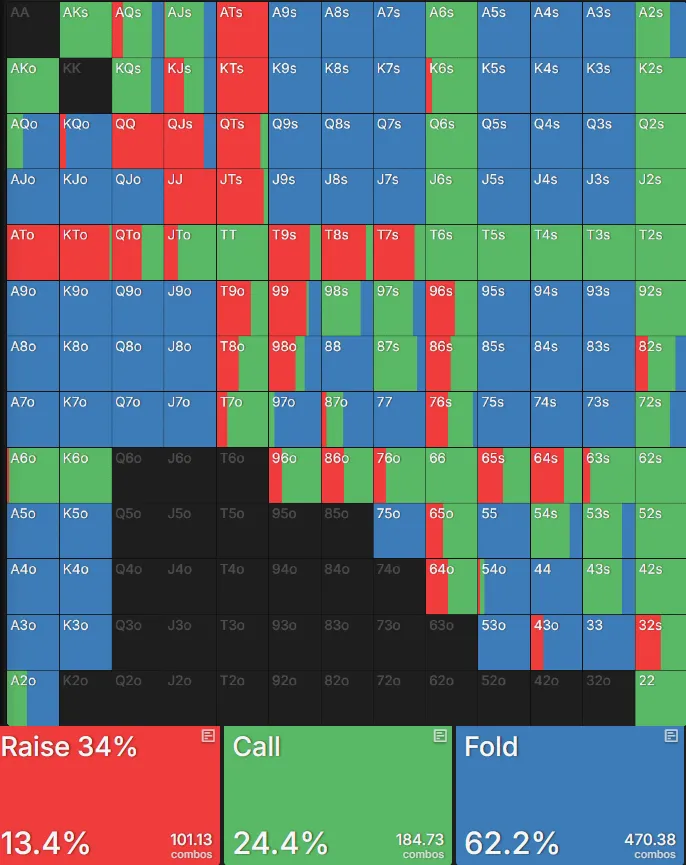The image size is (686, 865).
Task: Inspect the A2o hand cell
Action: [32, 698]
